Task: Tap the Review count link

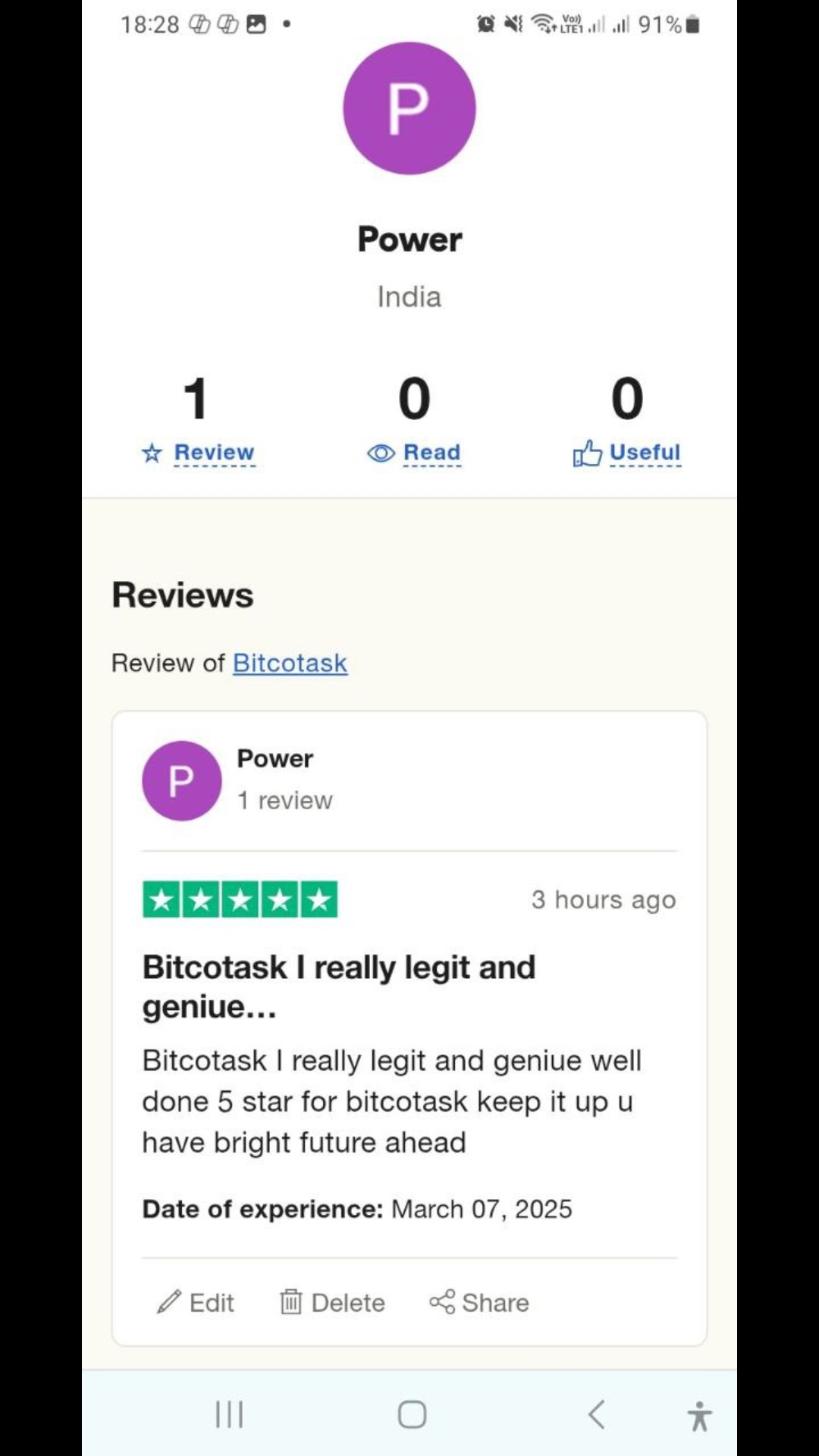Action: [213, 452]
